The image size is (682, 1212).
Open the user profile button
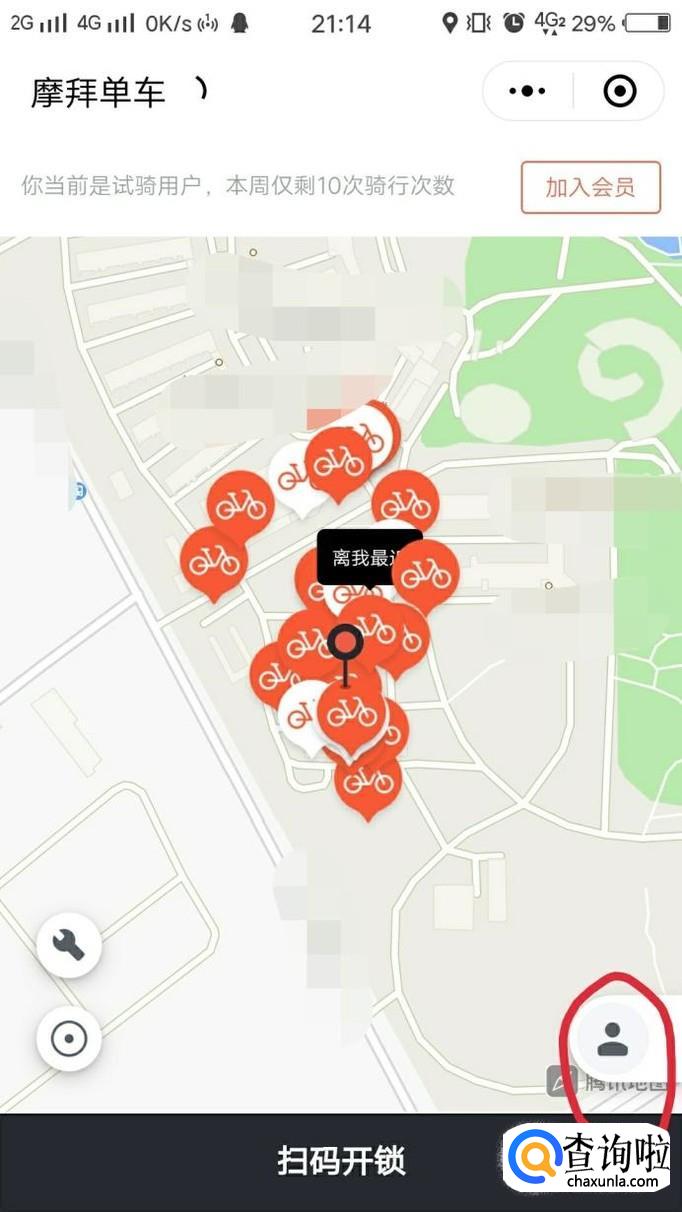(x=612, y=1039)
